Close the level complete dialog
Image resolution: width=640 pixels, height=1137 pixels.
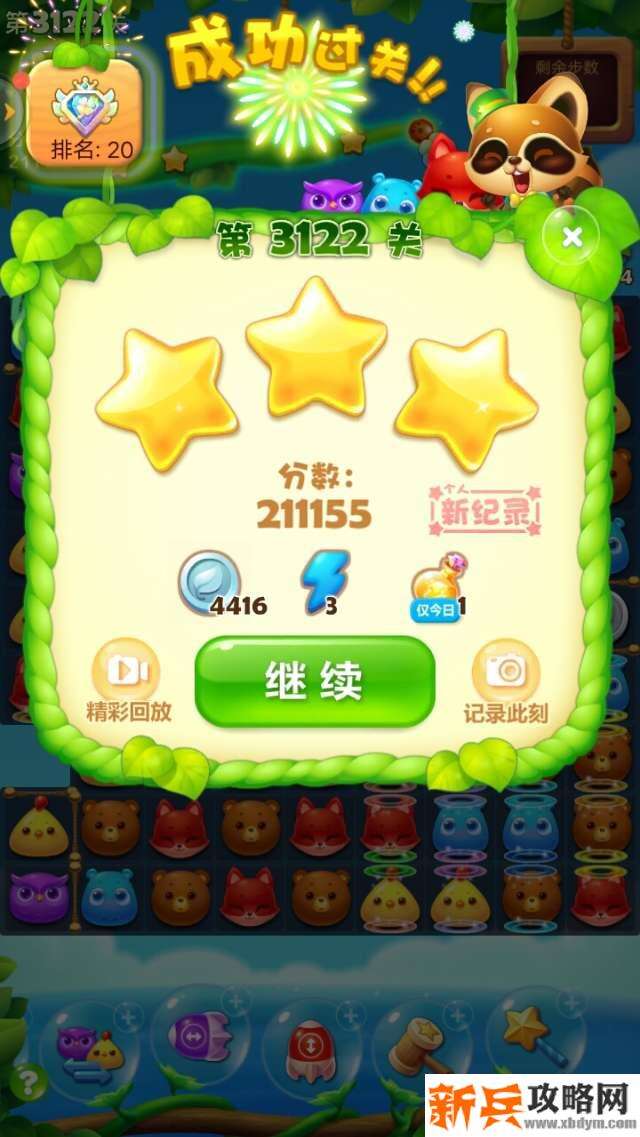tap(571, 237)
